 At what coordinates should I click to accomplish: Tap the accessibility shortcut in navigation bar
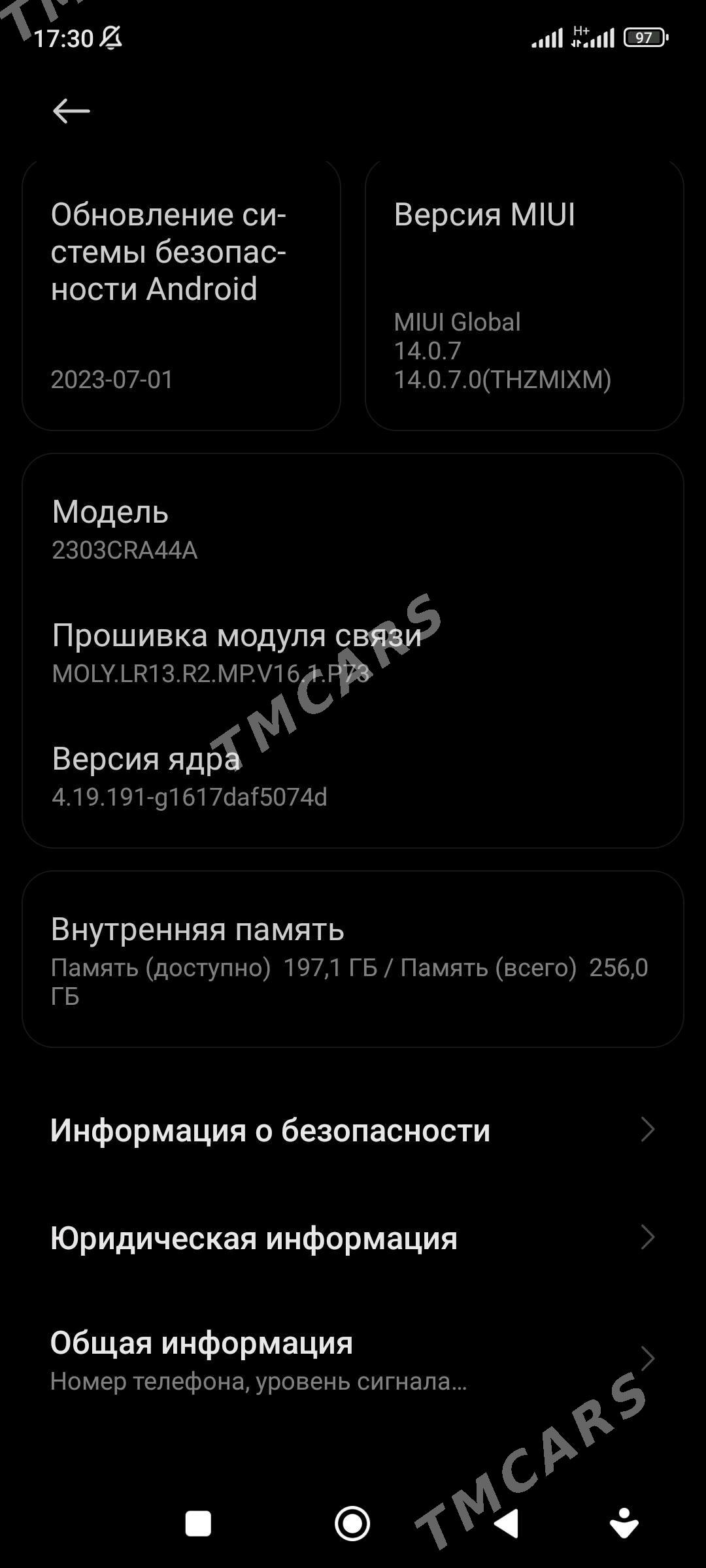point(624,1524)
